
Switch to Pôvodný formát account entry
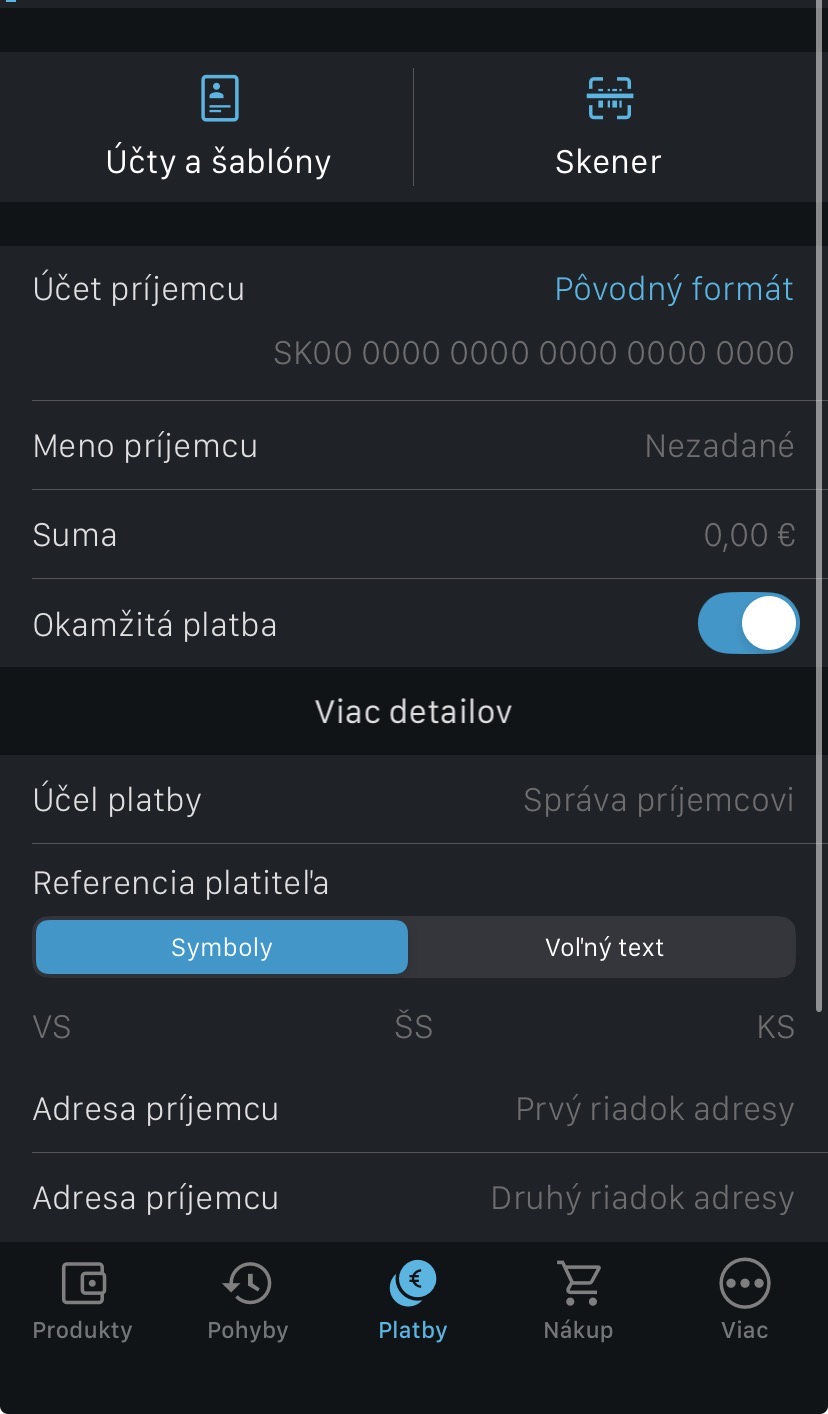click(x=673, y=289)
